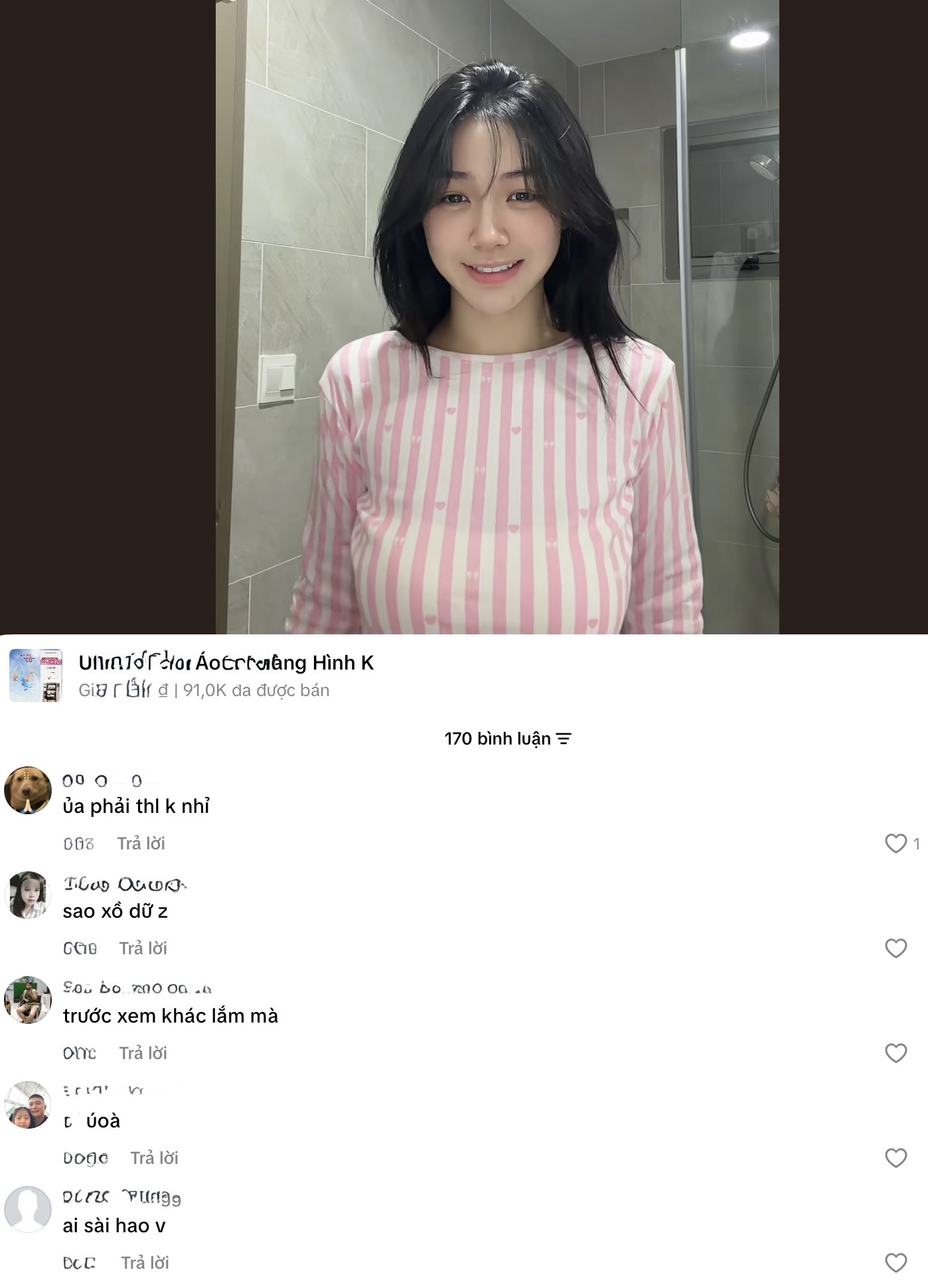View profile of "sao xồ dữ z" commenter
Viewport: 928px width, 1288px height.
pos(28,895)
